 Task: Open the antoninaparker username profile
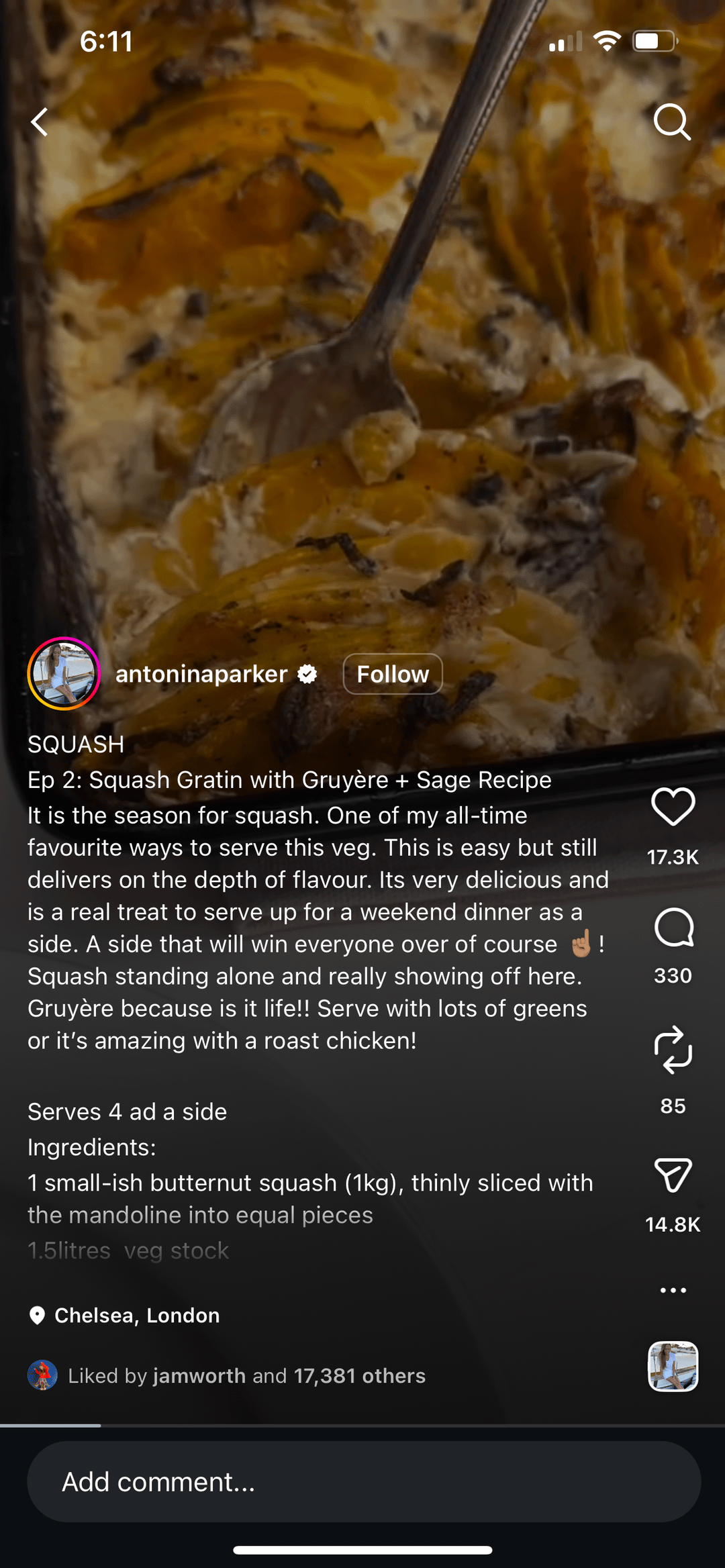pyautogui.click(x=201, y=674)
